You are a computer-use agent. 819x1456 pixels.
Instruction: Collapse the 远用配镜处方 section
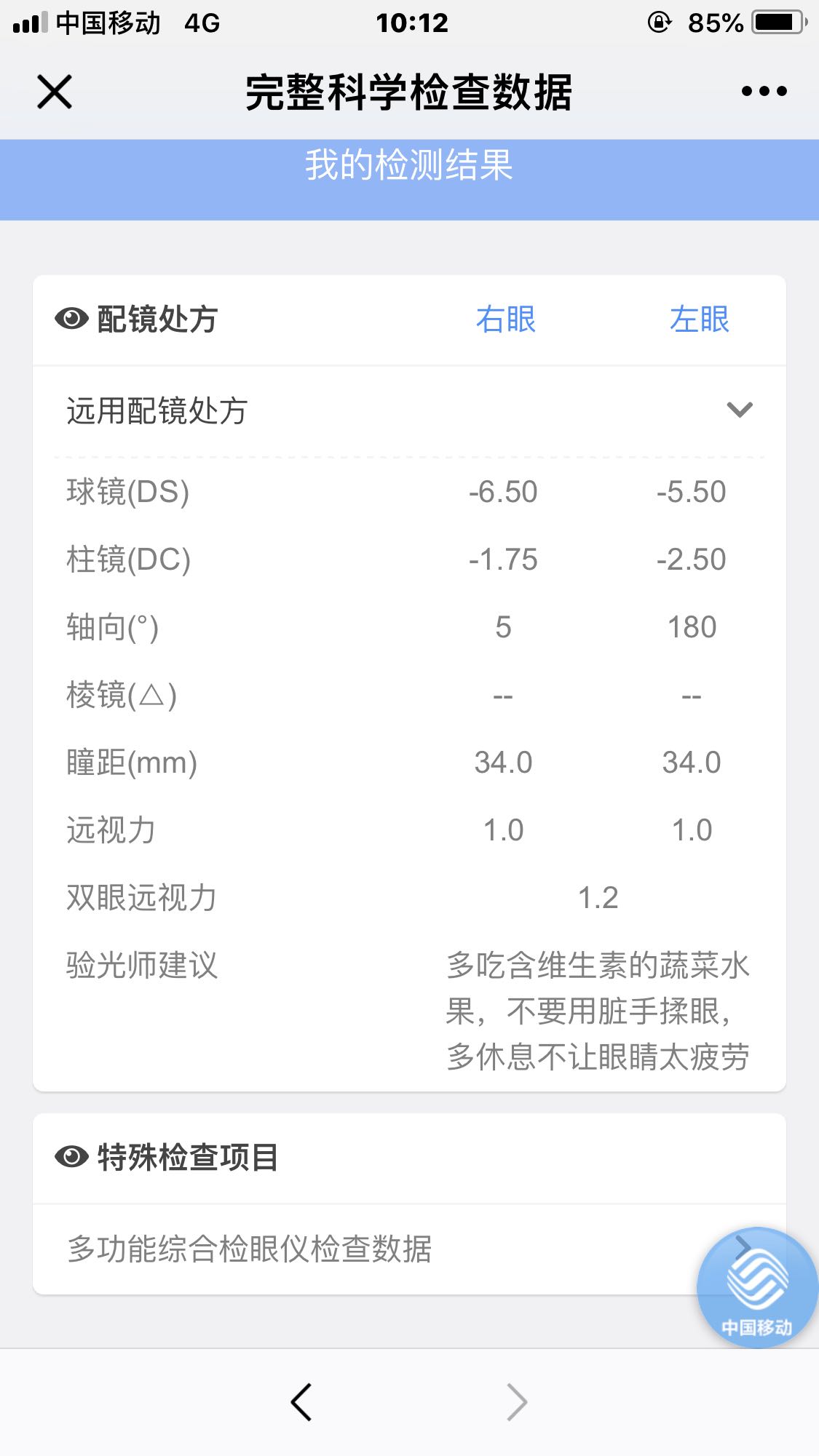coord(740,410)
